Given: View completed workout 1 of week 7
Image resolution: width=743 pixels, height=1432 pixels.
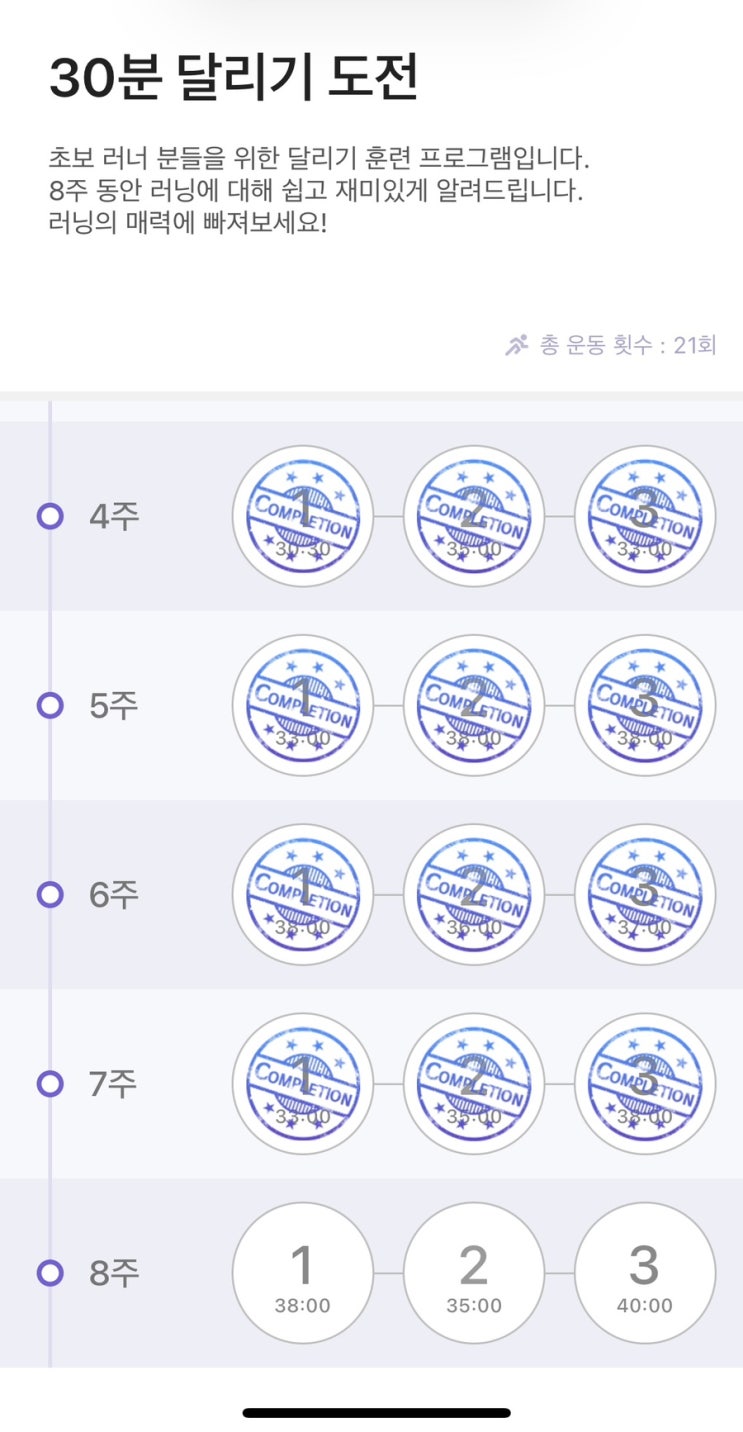Looking at the screenshot, I should (303, 1084).
